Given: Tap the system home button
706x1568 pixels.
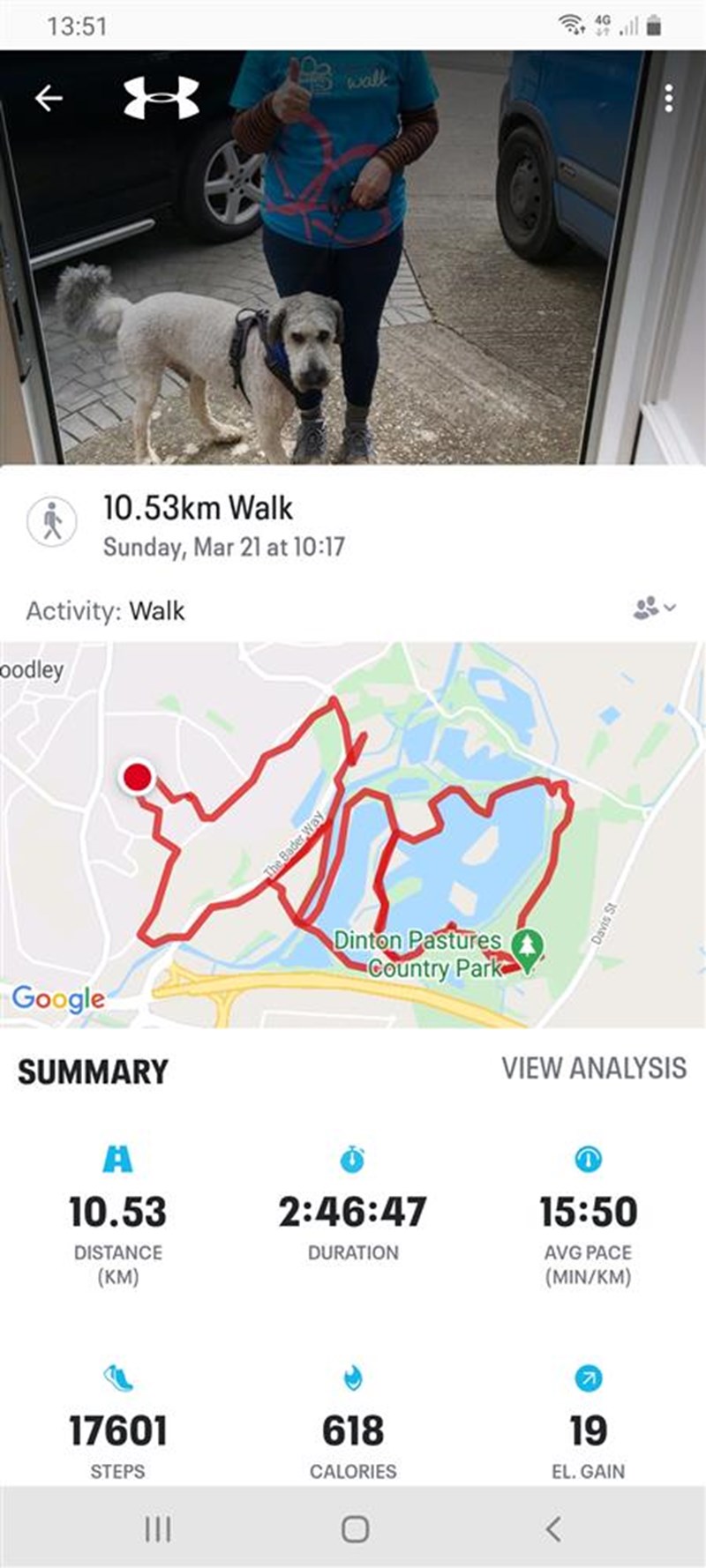Looking at the screenshot, I should point(355,1529).
